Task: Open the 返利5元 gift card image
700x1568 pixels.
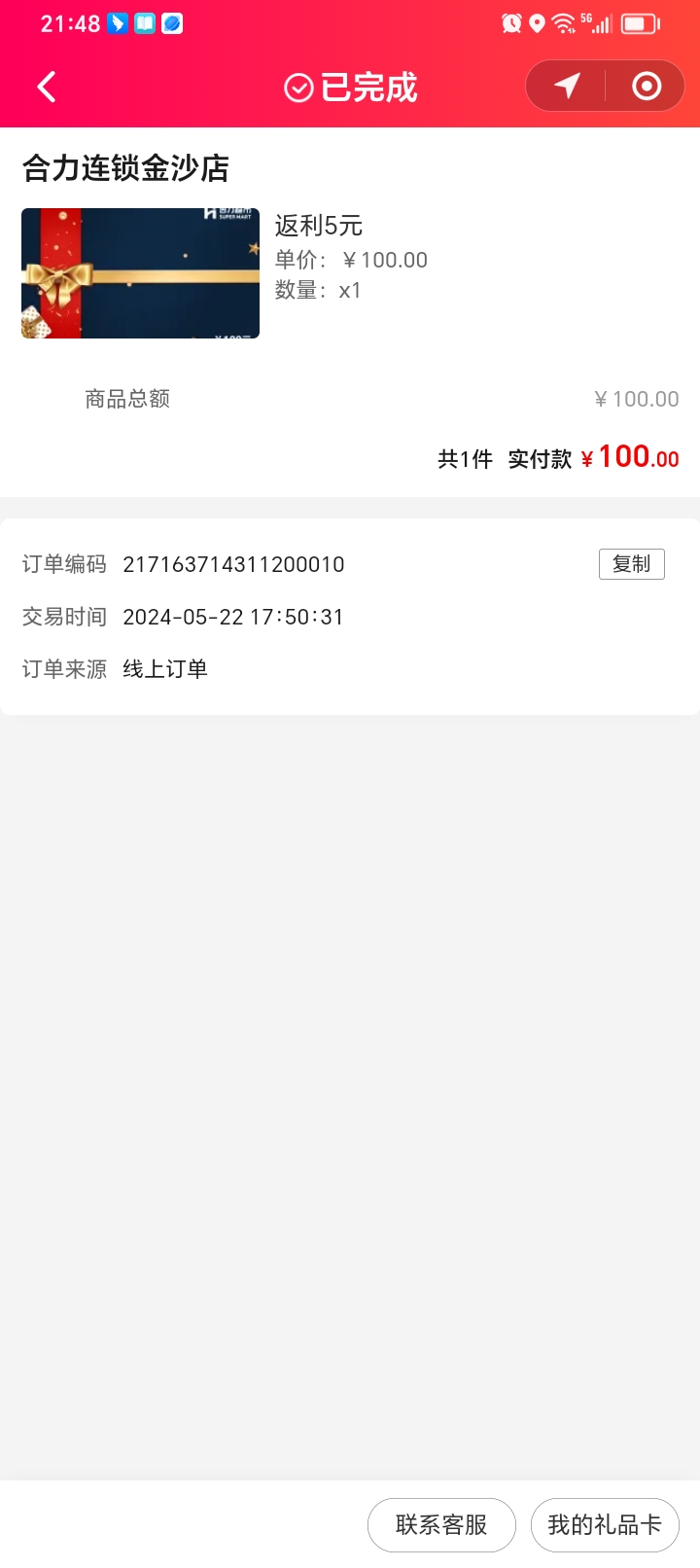Action: 141,273
